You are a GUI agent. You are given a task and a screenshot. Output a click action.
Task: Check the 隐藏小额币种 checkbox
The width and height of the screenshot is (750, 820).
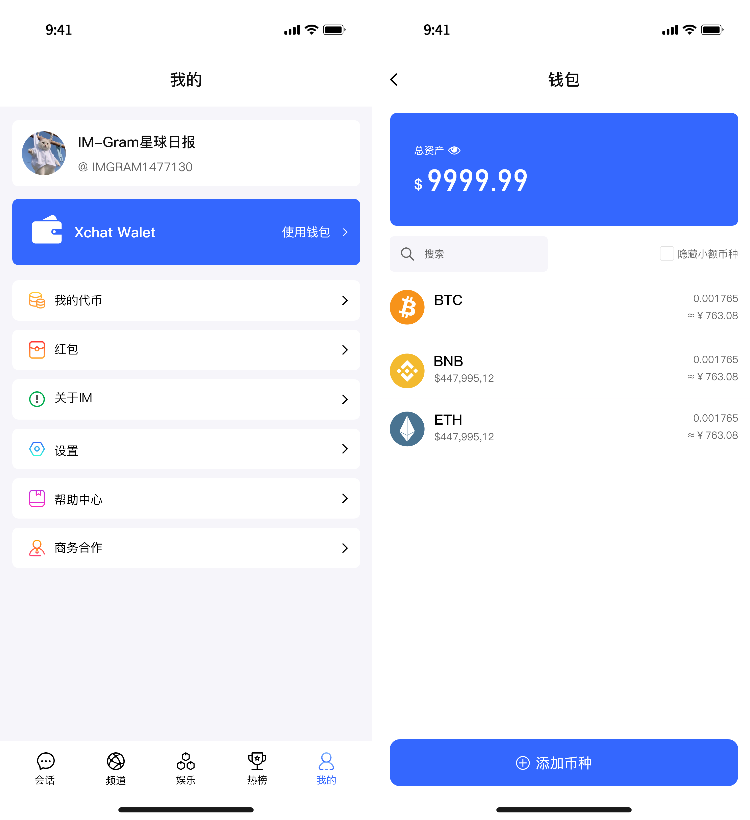point(667,254)
